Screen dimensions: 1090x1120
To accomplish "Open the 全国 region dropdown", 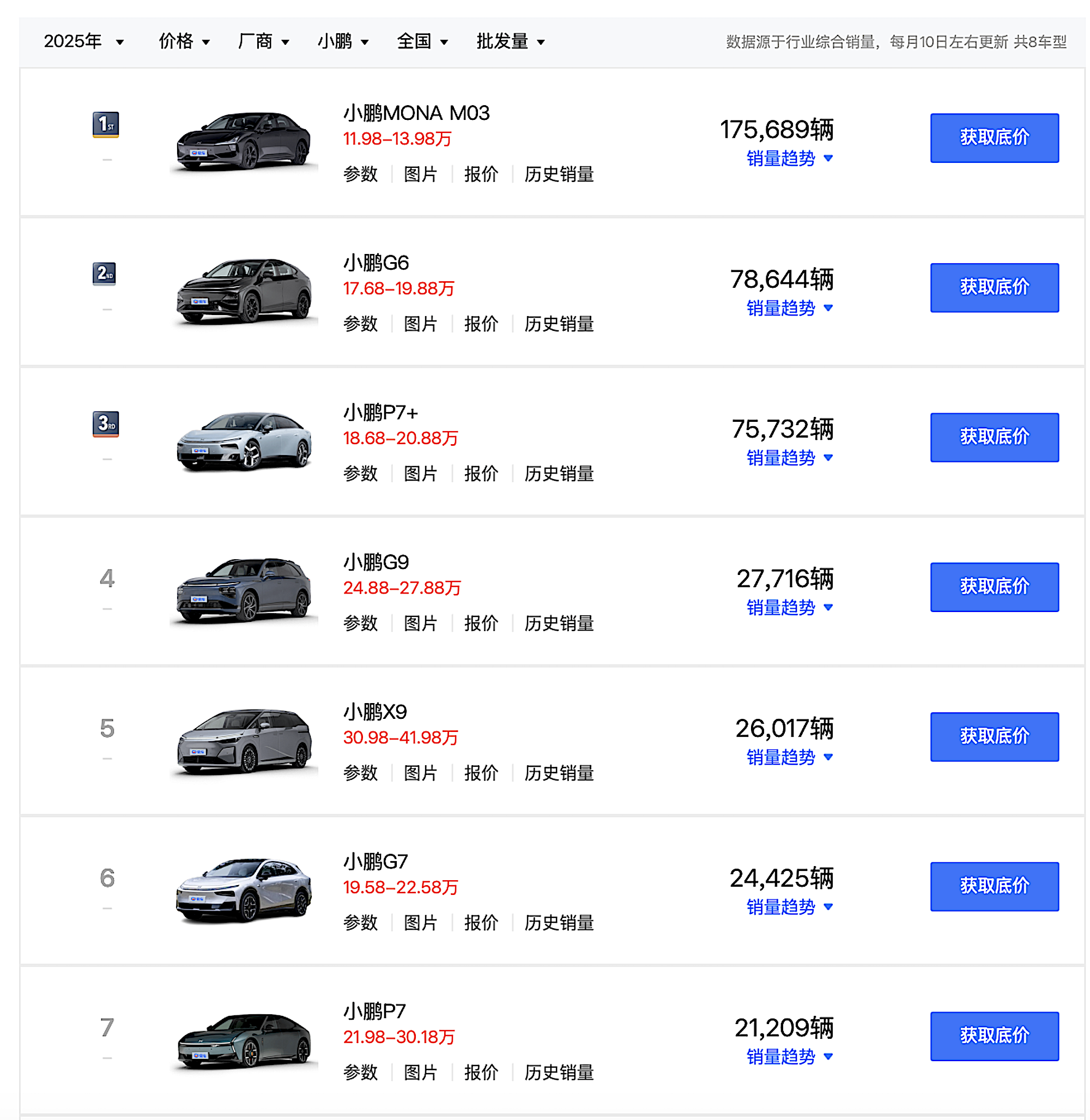I will (x=422, y=41).
